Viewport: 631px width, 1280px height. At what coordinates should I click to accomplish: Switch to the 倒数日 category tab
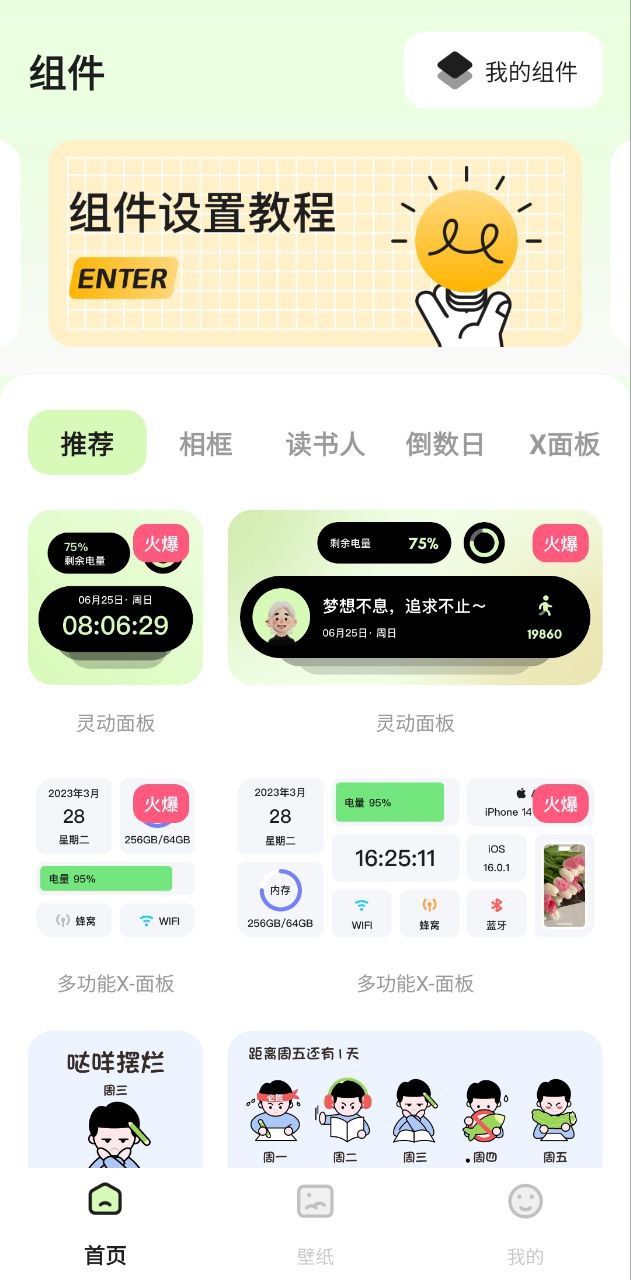[445, 444]
